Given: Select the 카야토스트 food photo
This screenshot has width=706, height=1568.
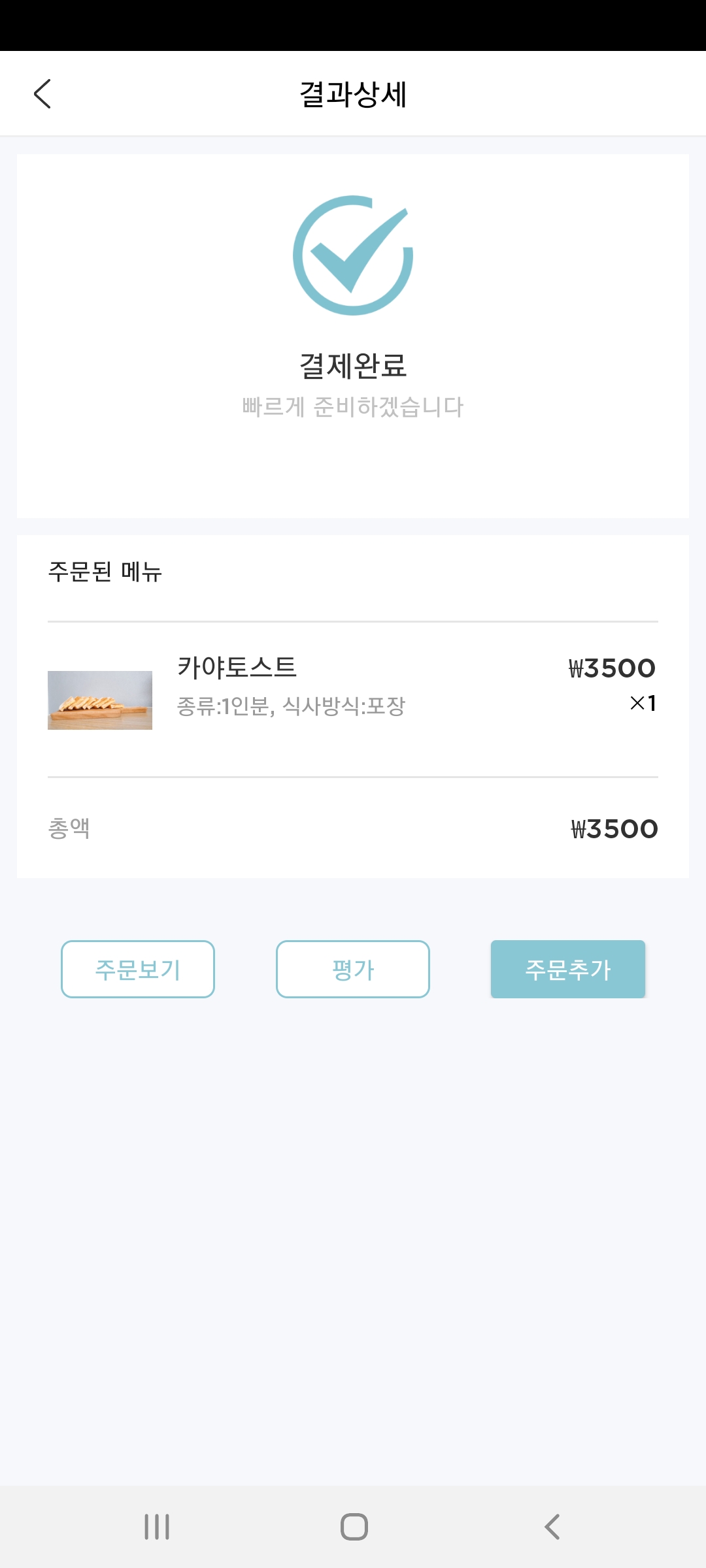Looking at the screenshot, I should [99, 700].
